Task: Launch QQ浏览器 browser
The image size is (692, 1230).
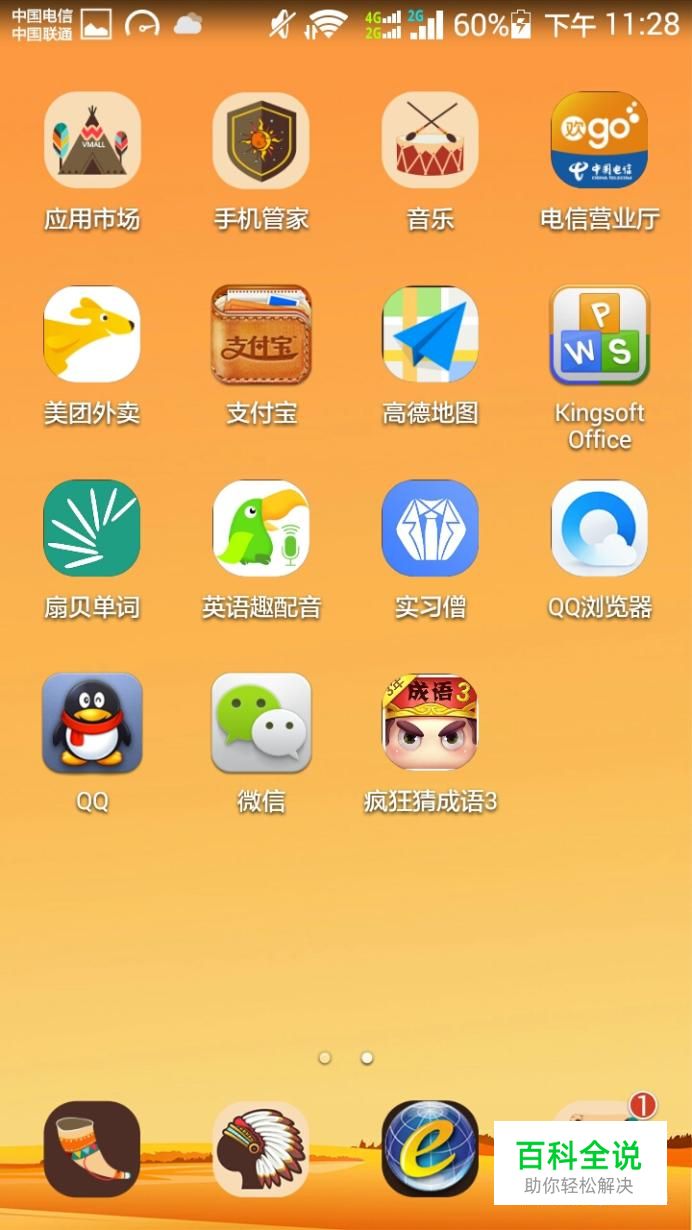Action: click(599, 528)
